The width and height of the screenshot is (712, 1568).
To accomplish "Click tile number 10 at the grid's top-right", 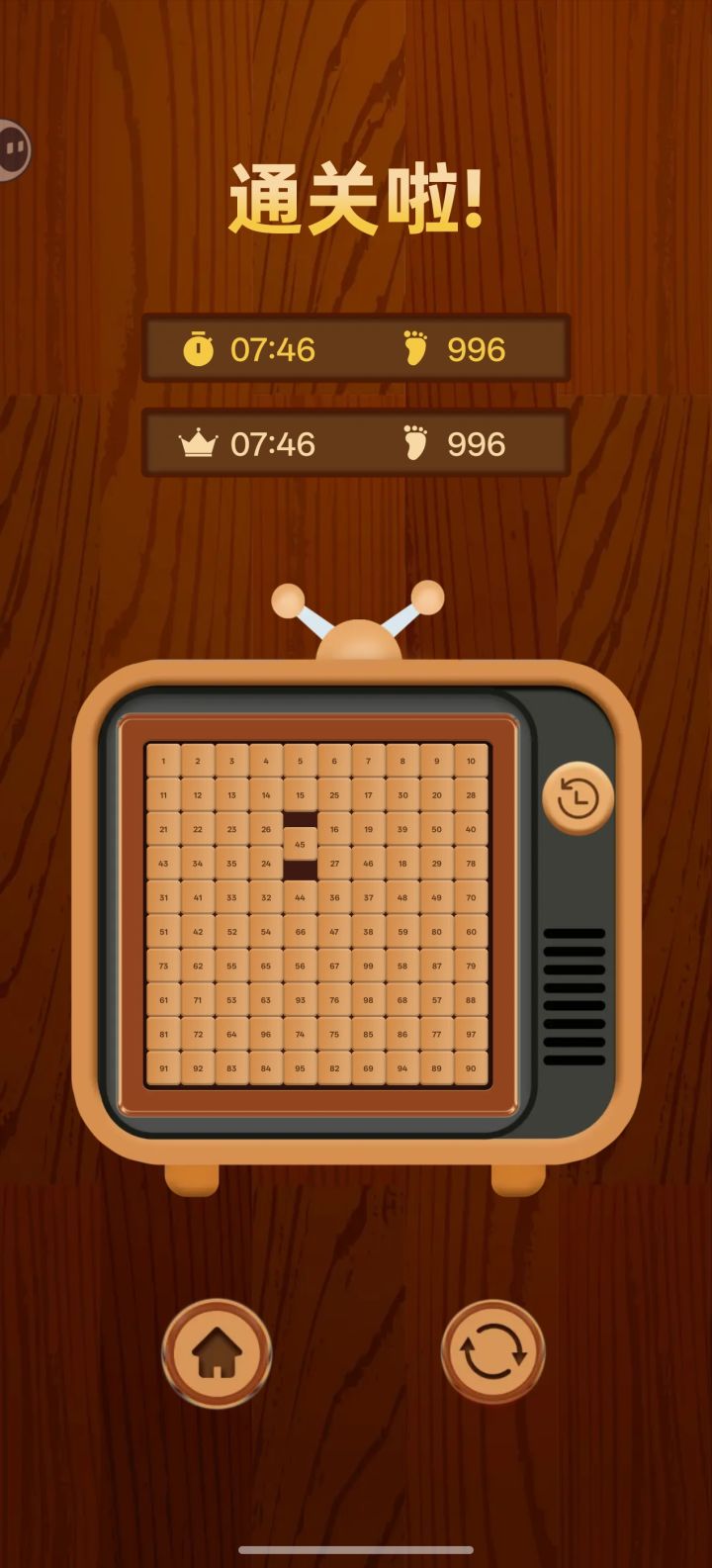I will tap(470, 762).
